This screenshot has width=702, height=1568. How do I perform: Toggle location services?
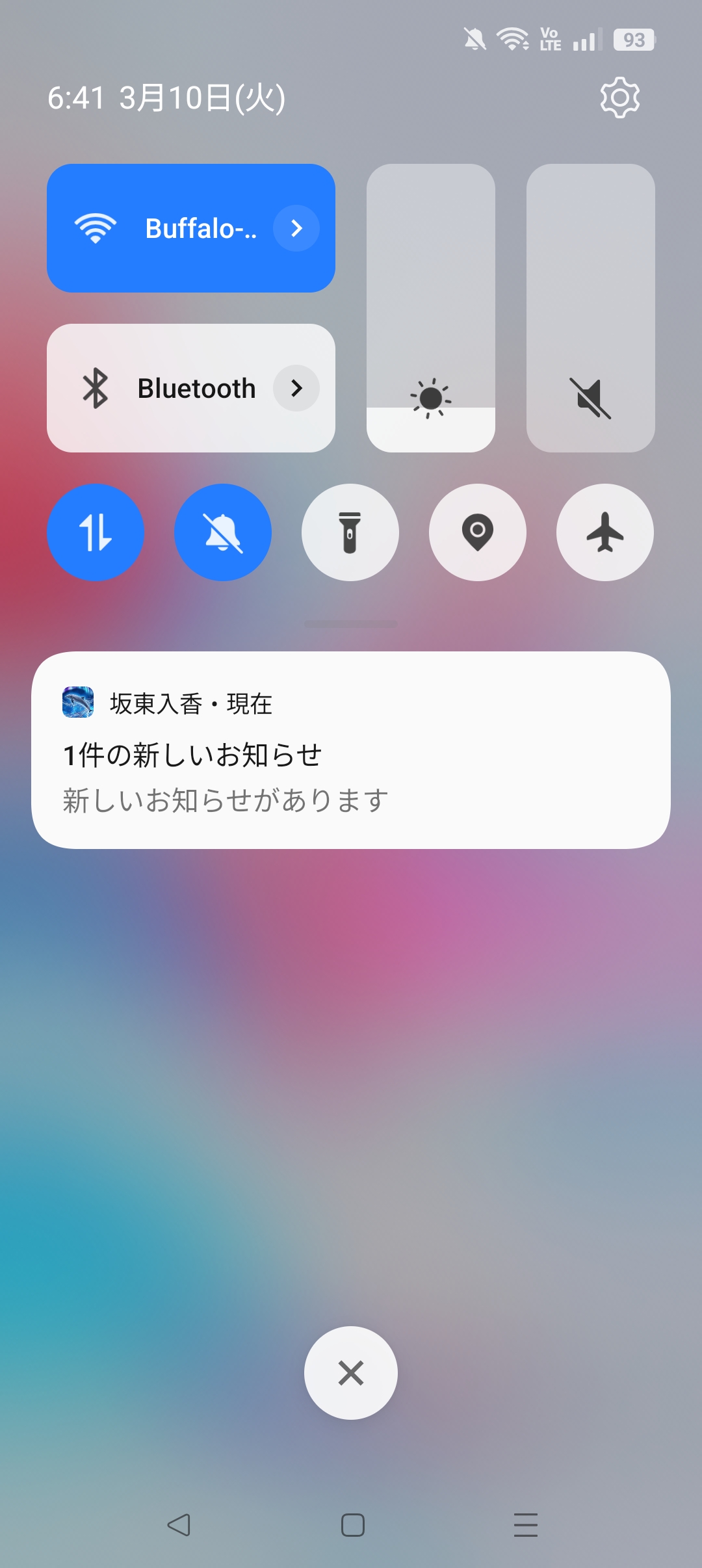tap(476, 532)
